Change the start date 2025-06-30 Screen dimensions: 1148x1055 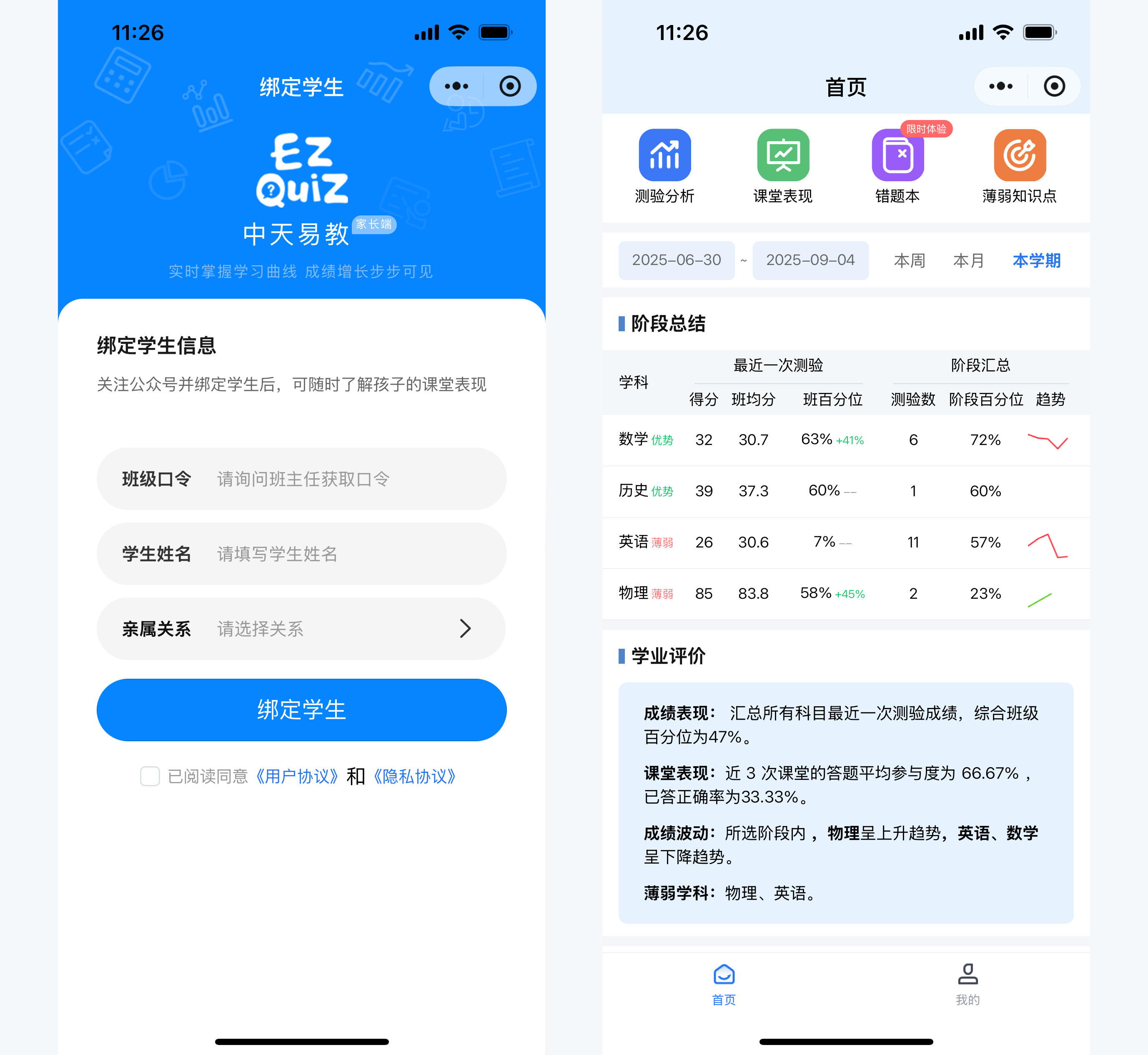pos(676,260)
